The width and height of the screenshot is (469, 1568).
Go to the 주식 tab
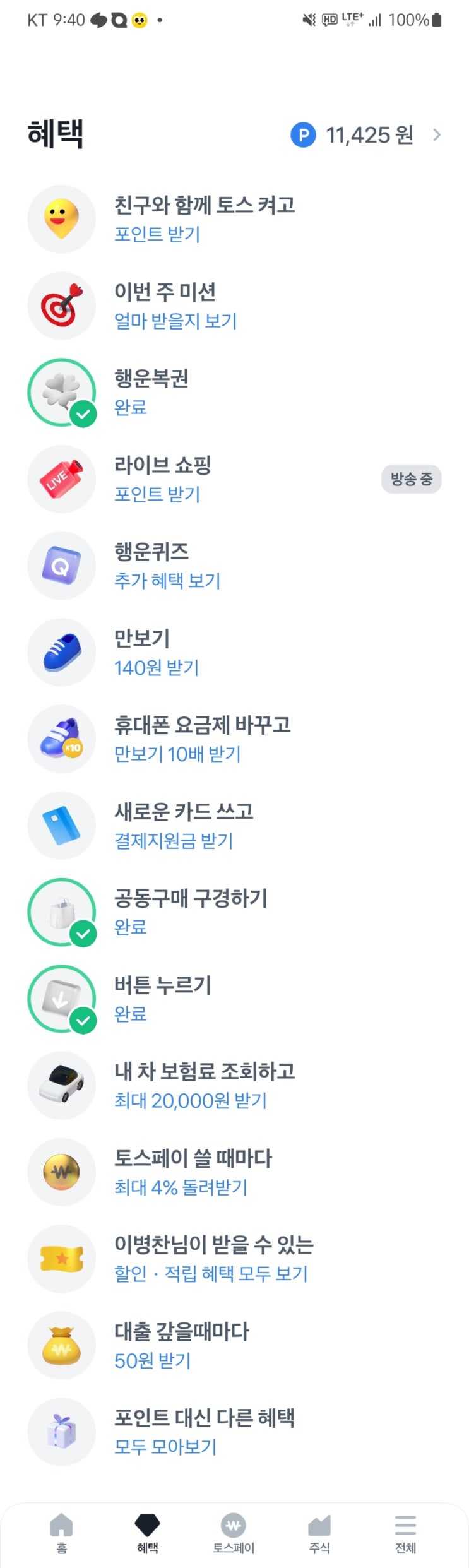point(319,1533)
